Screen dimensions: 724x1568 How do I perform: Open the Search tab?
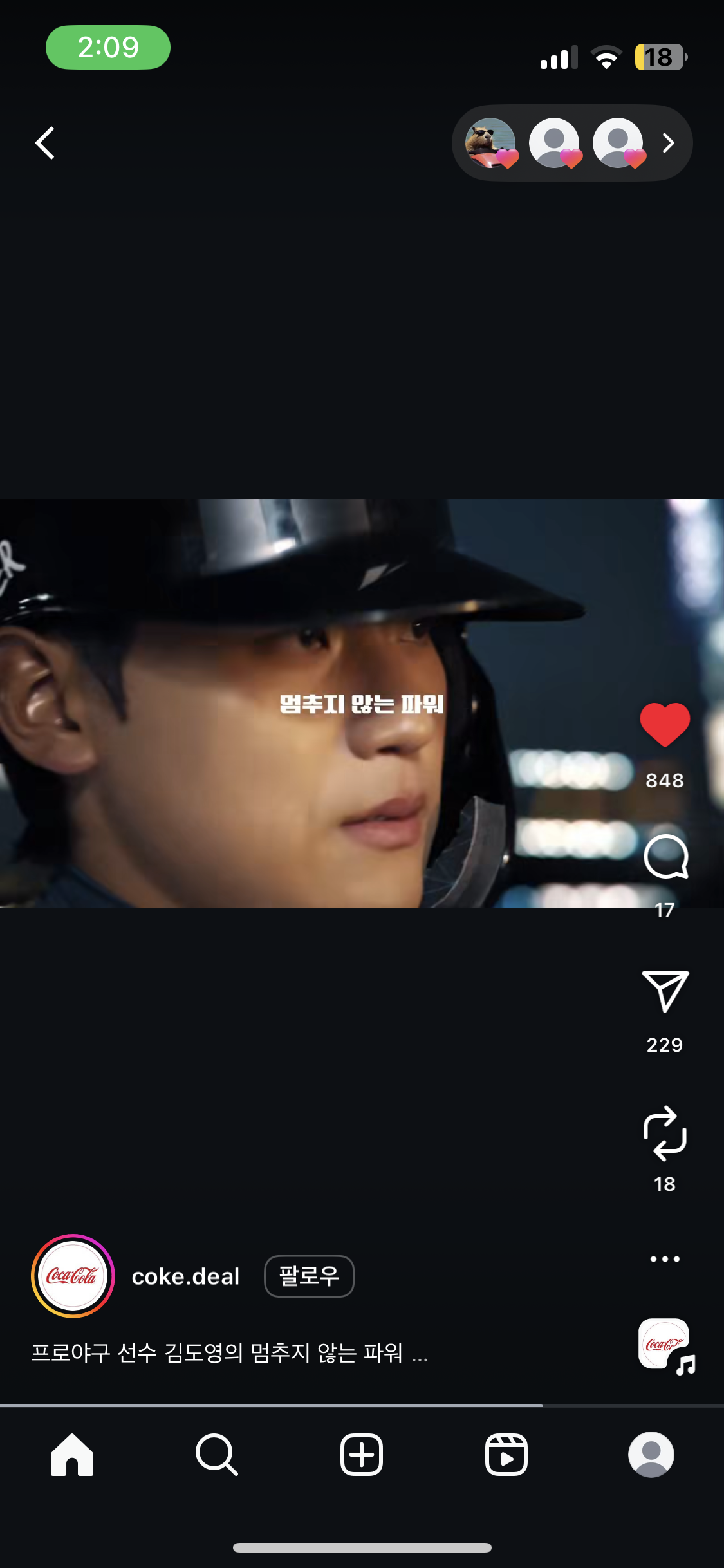click(217, 1455)
